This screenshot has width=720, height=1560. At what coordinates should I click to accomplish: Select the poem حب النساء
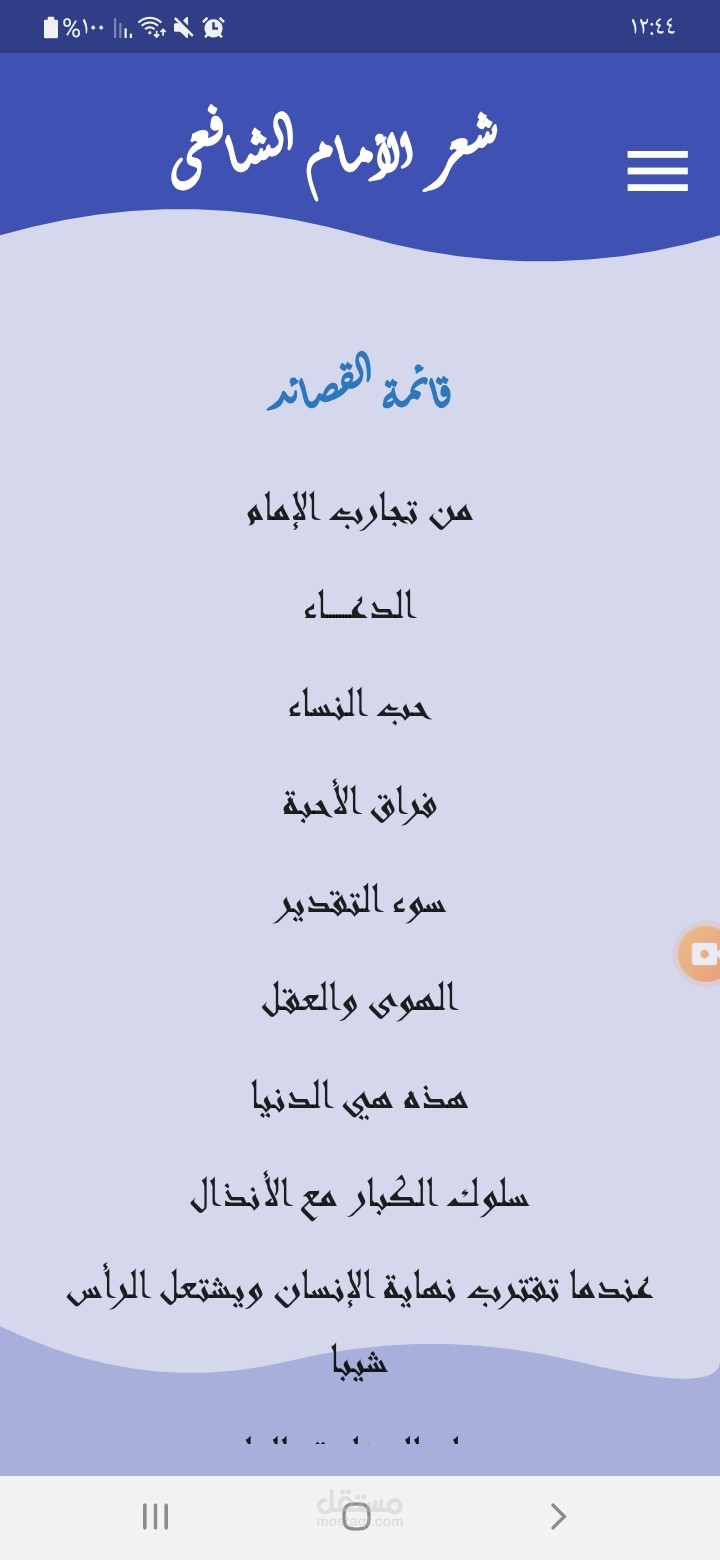360,705
